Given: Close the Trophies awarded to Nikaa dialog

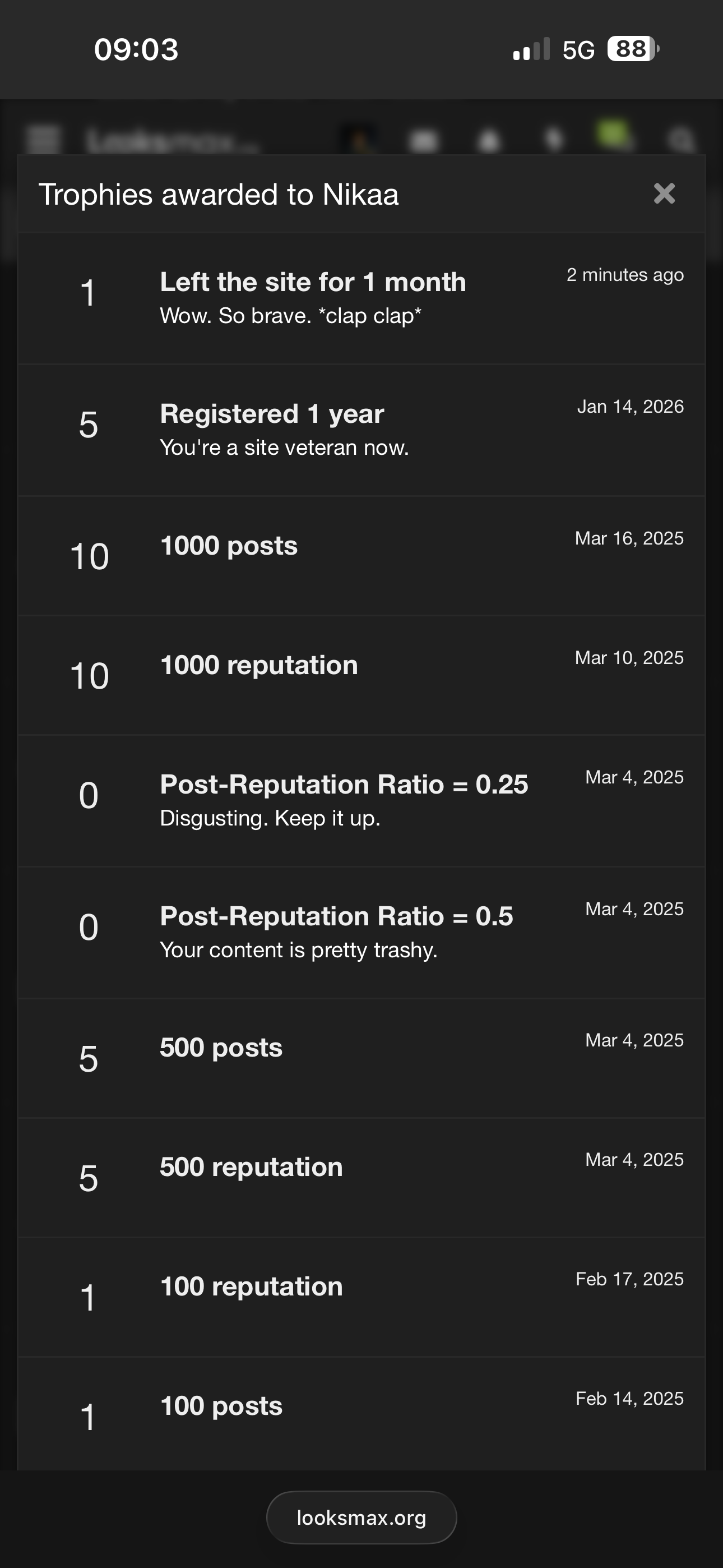Looking at the screenshot, I should click(x=664, y=194).
